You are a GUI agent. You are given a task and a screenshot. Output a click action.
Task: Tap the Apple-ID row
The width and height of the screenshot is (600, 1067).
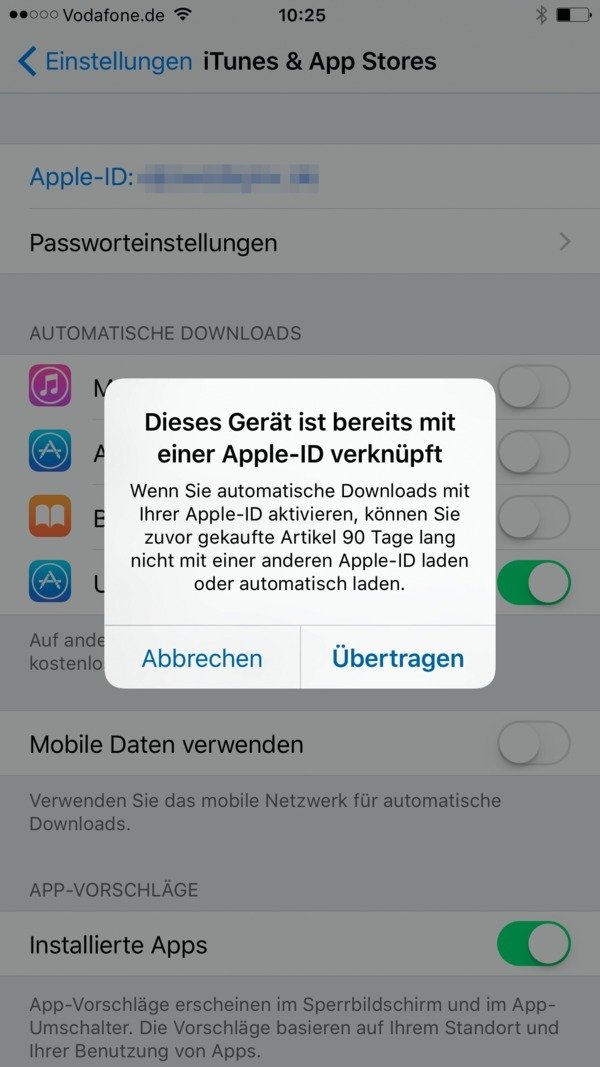[300, 177]
